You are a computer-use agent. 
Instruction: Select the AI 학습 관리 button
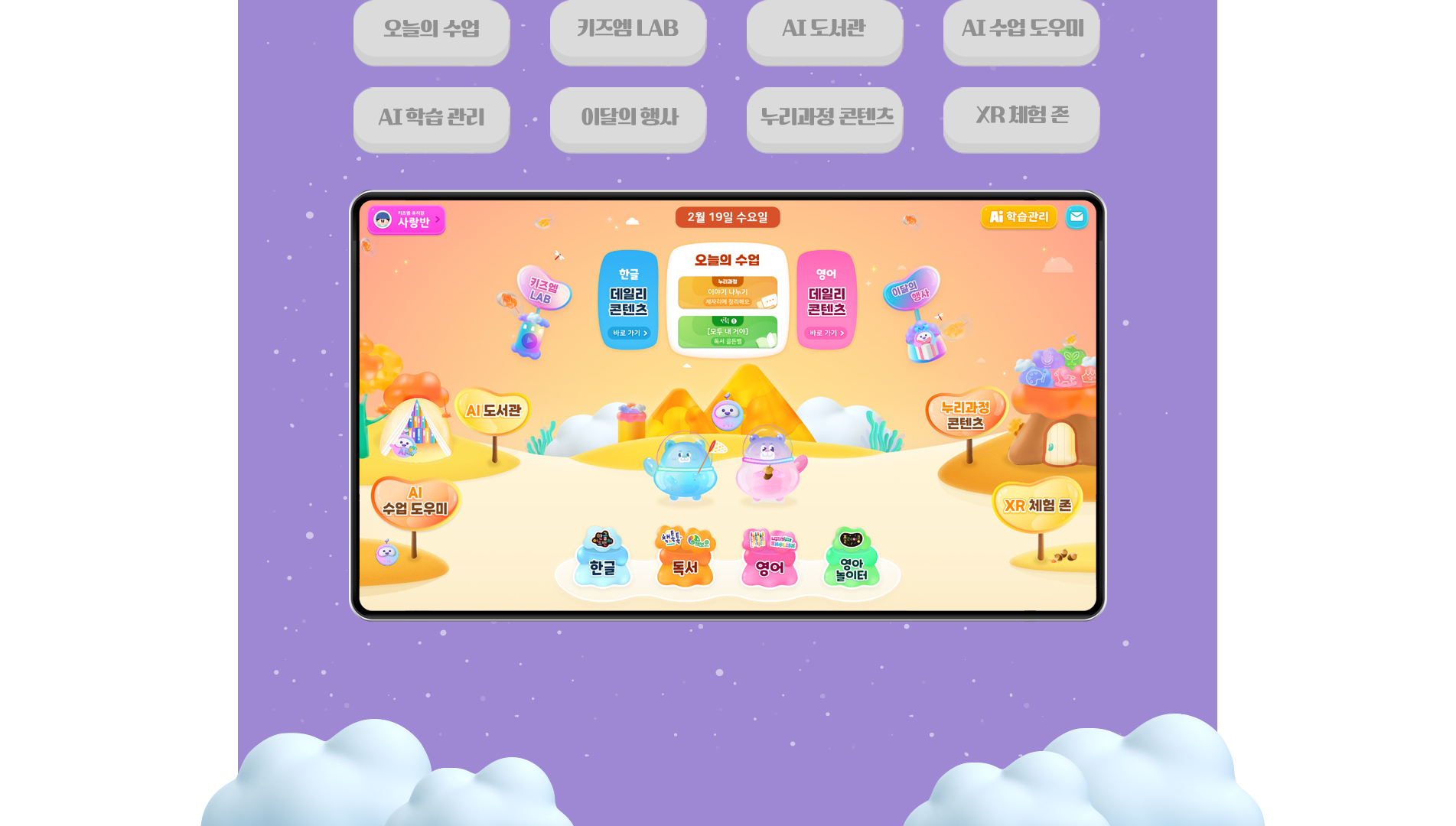point(432,117)
